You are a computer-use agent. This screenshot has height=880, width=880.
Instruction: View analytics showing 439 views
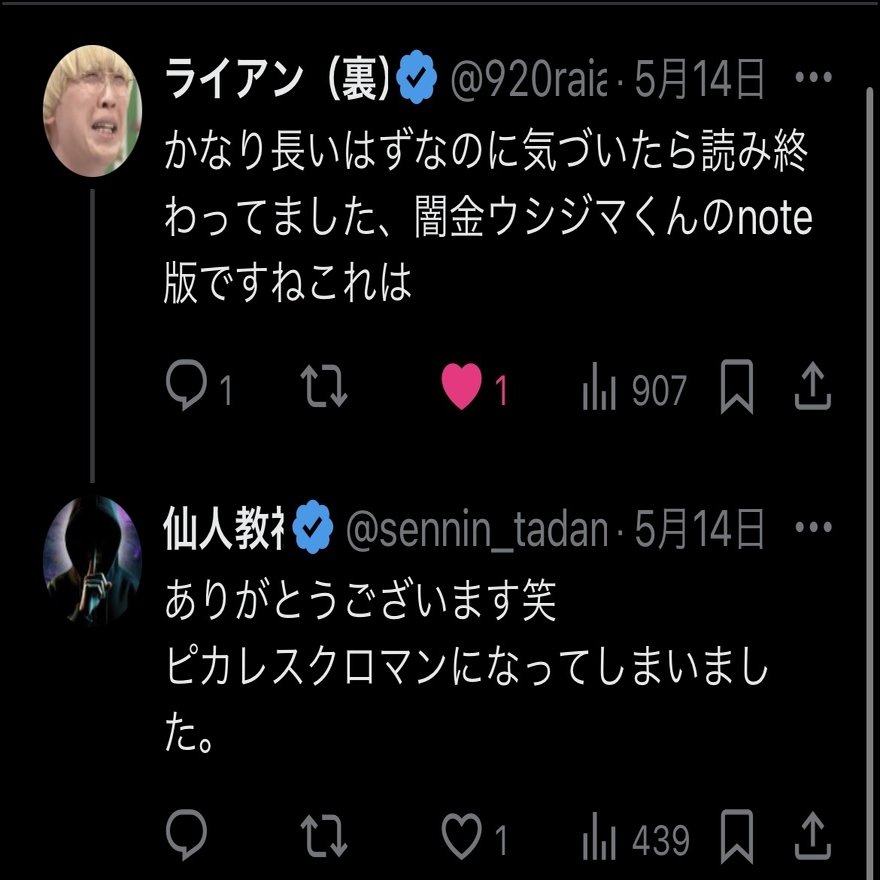tap(634, 838)
